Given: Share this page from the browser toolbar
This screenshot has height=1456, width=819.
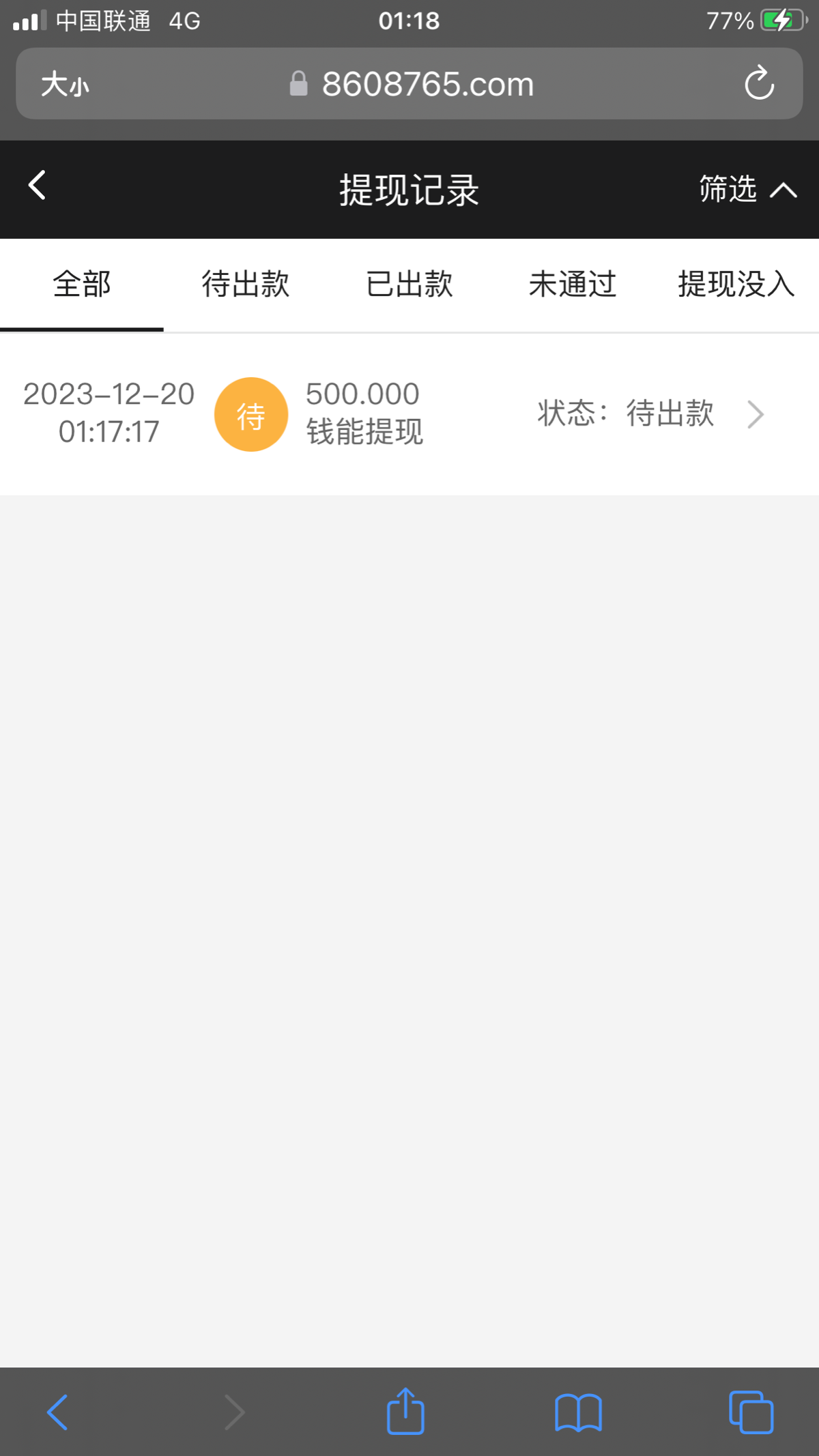Looking at the screenshot, I should point(405,1410).
